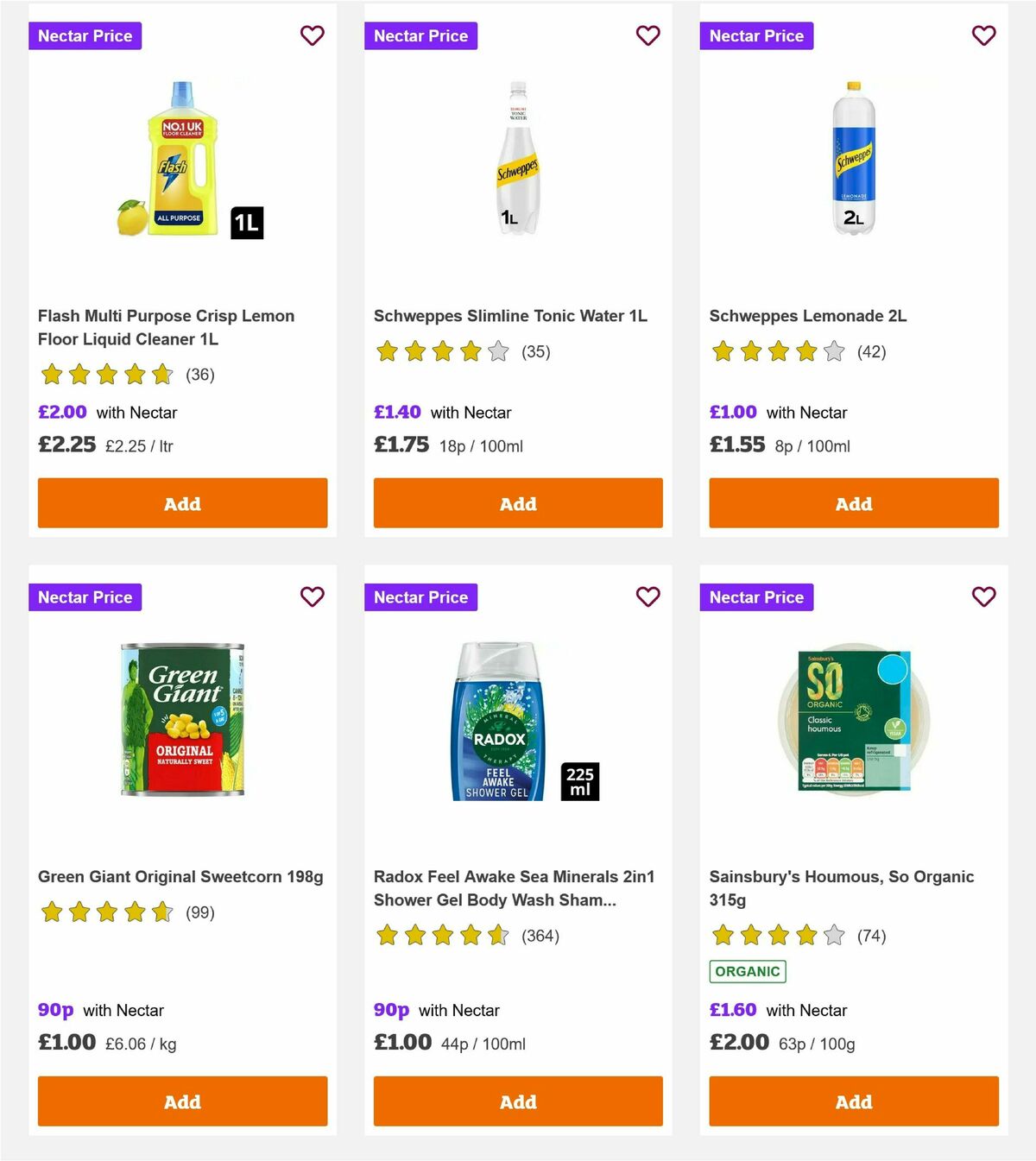Click the Nectar Price badge on Sainsbury's Houmous
The width and height of the screenshot is (1036, 1161).
pos(756,596)
